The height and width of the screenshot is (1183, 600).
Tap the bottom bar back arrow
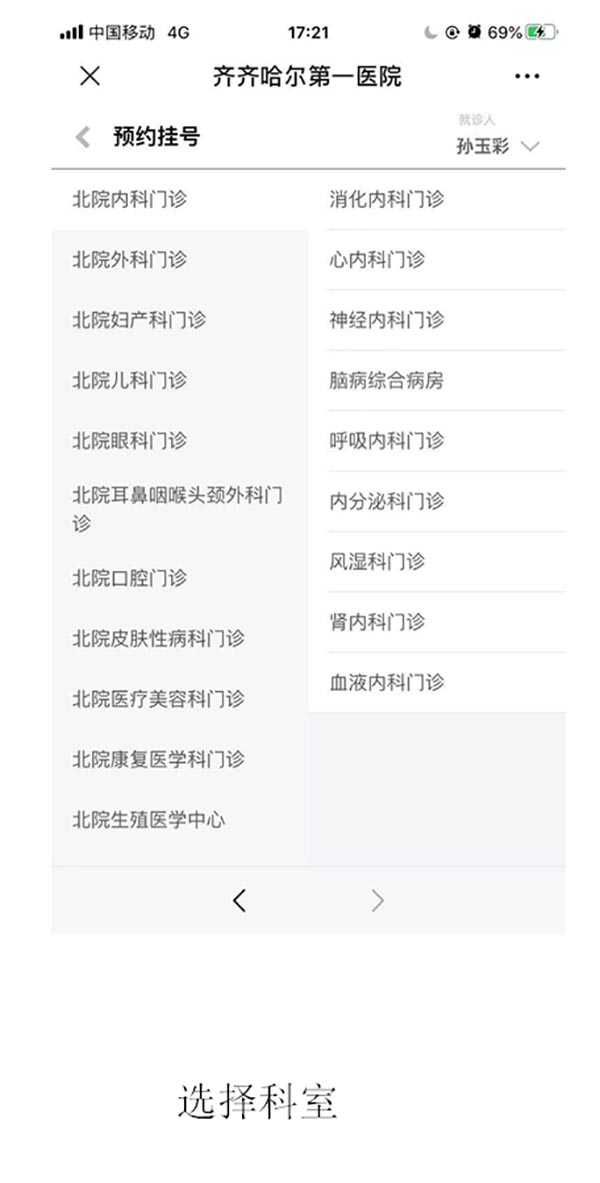[x=239, y=900]
